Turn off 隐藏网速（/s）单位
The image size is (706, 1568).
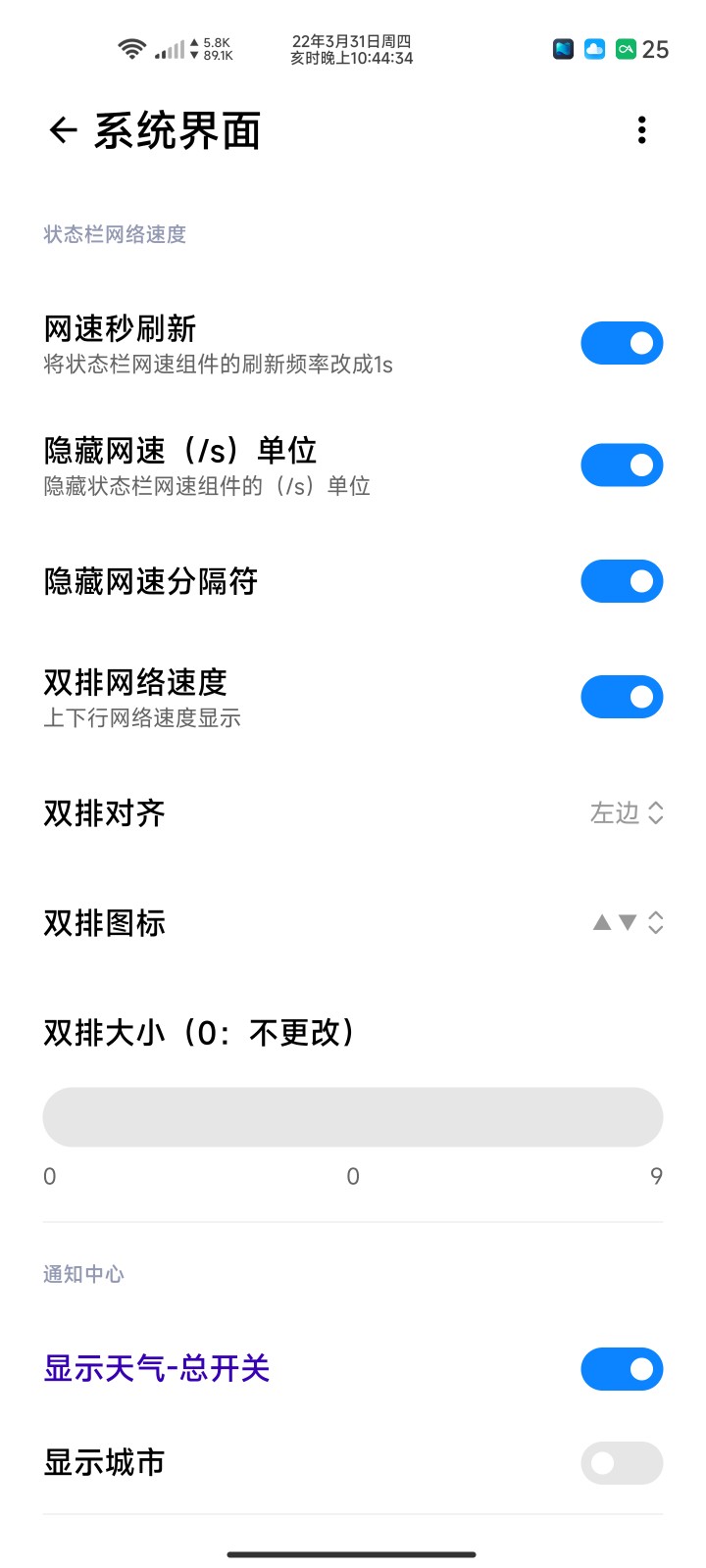(622, 465)
